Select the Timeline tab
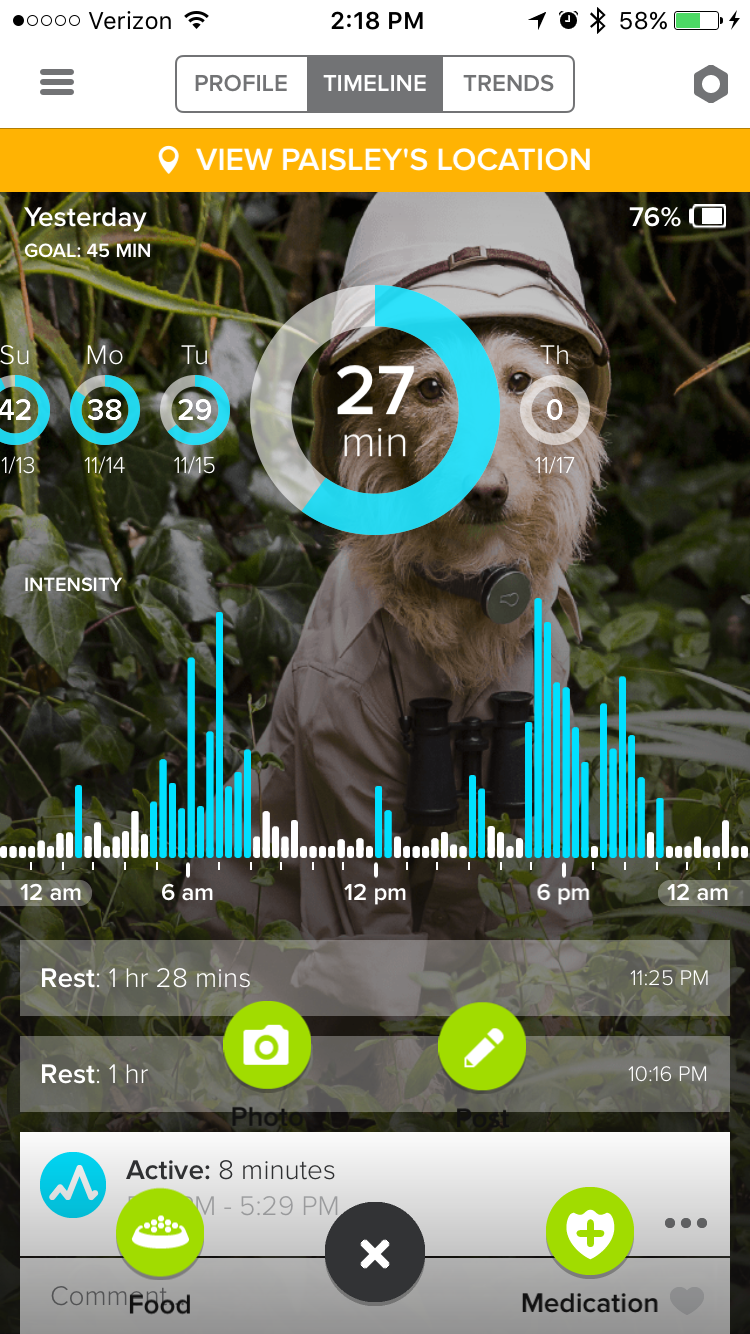This screenshot has height=1334, width=750. (x=375, y=84)
